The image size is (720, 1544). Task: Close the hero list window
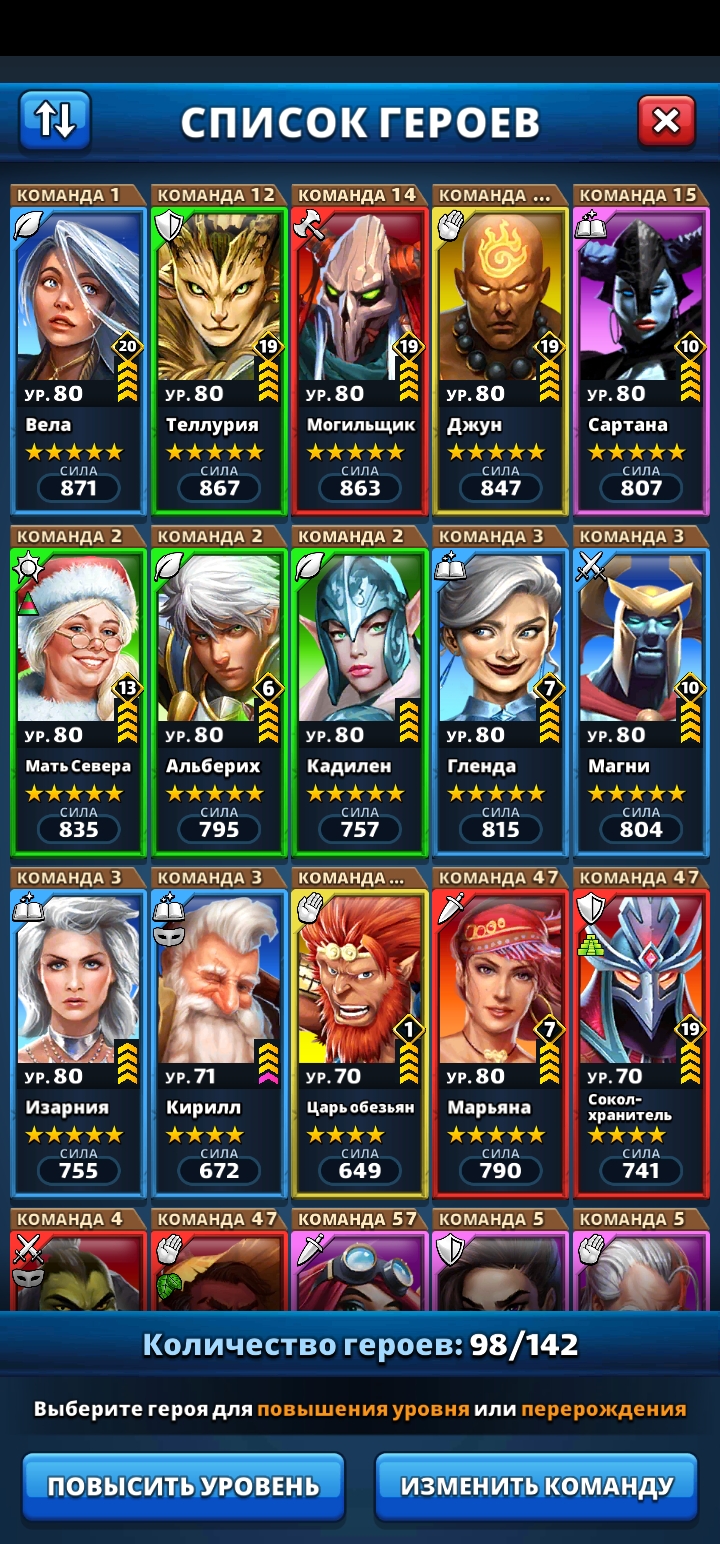coord(666,121)
